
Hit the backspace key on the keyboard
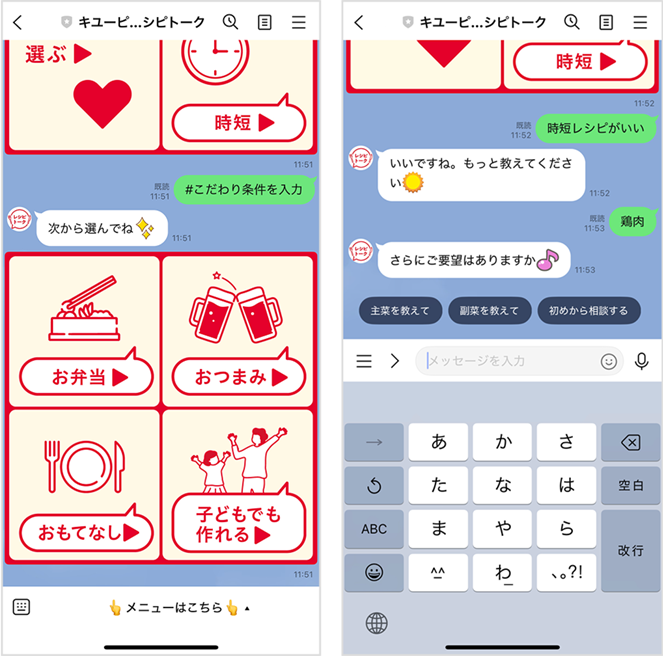coord(630,442)
